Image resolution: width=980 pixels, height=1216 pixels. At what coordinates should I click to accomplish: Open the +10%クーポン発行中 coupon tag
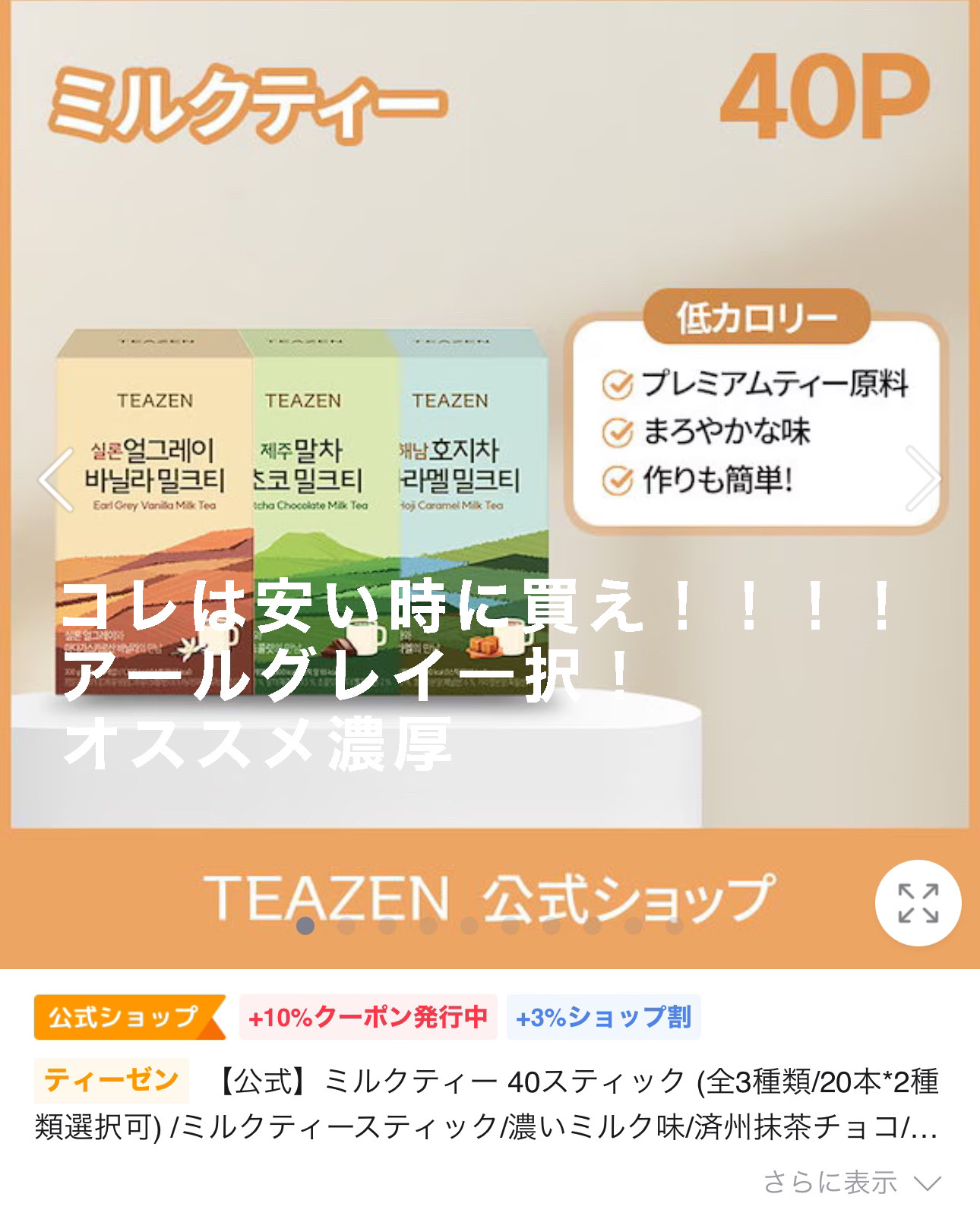(x=368, y=1017)
